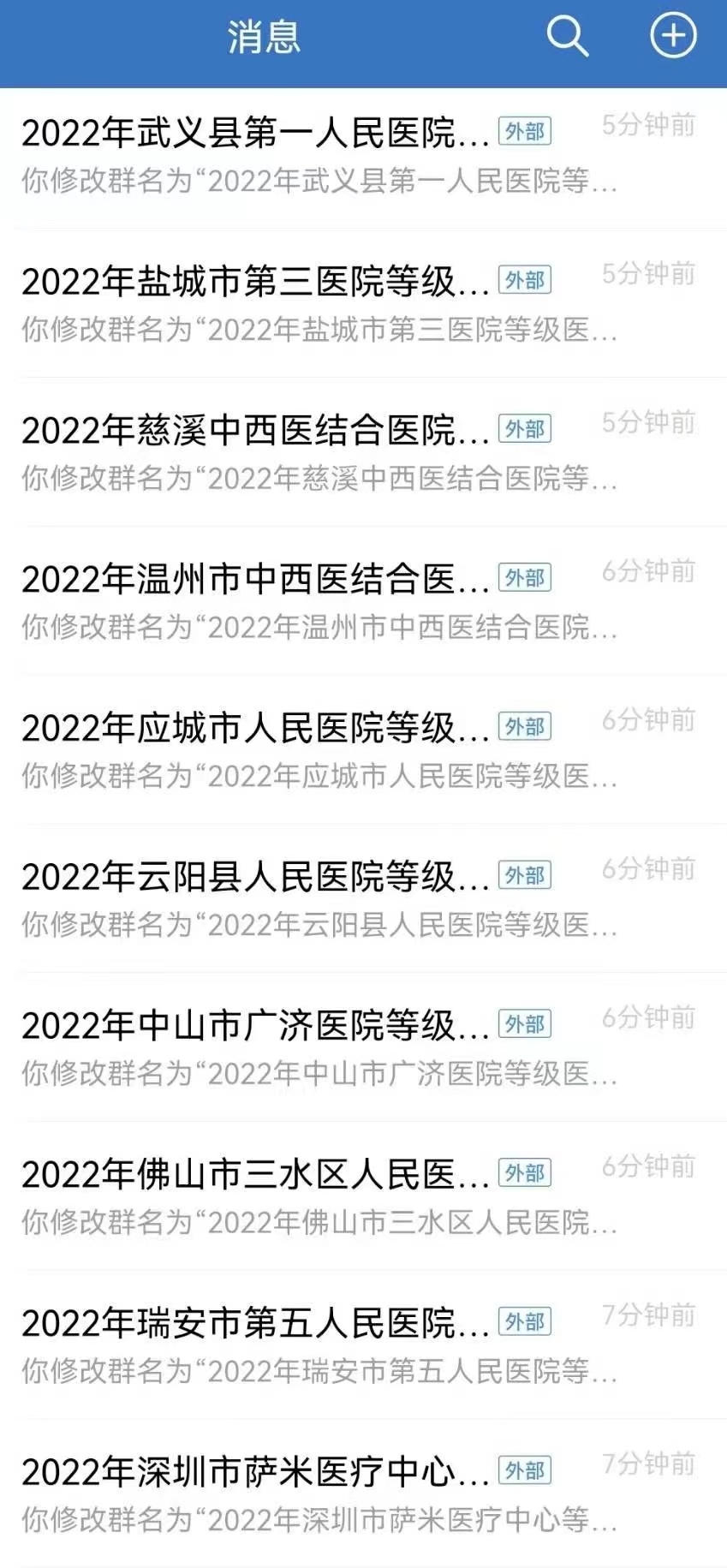Open the search icon in header
The image size is (727, 1568).
(567, 37)
